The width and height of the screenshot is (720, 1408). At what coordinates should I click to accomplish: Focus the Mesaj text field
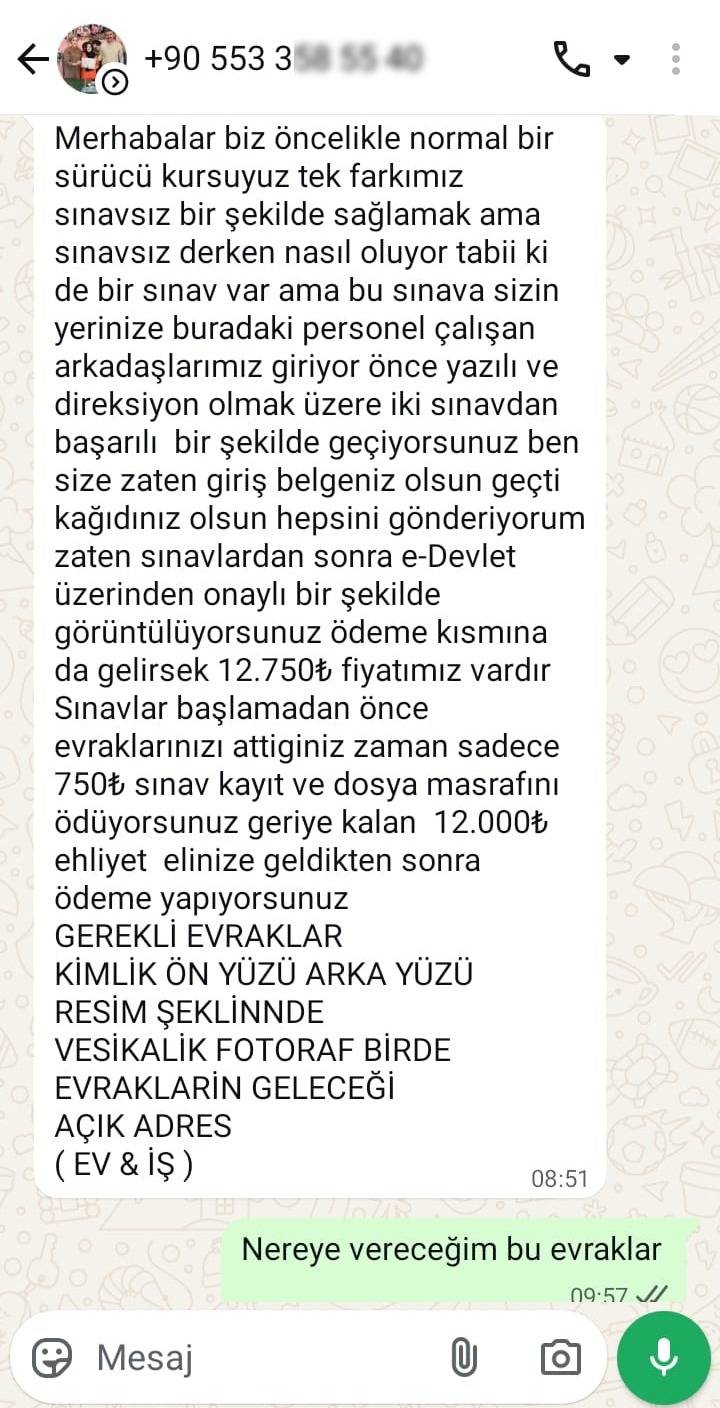point(260,1357)
